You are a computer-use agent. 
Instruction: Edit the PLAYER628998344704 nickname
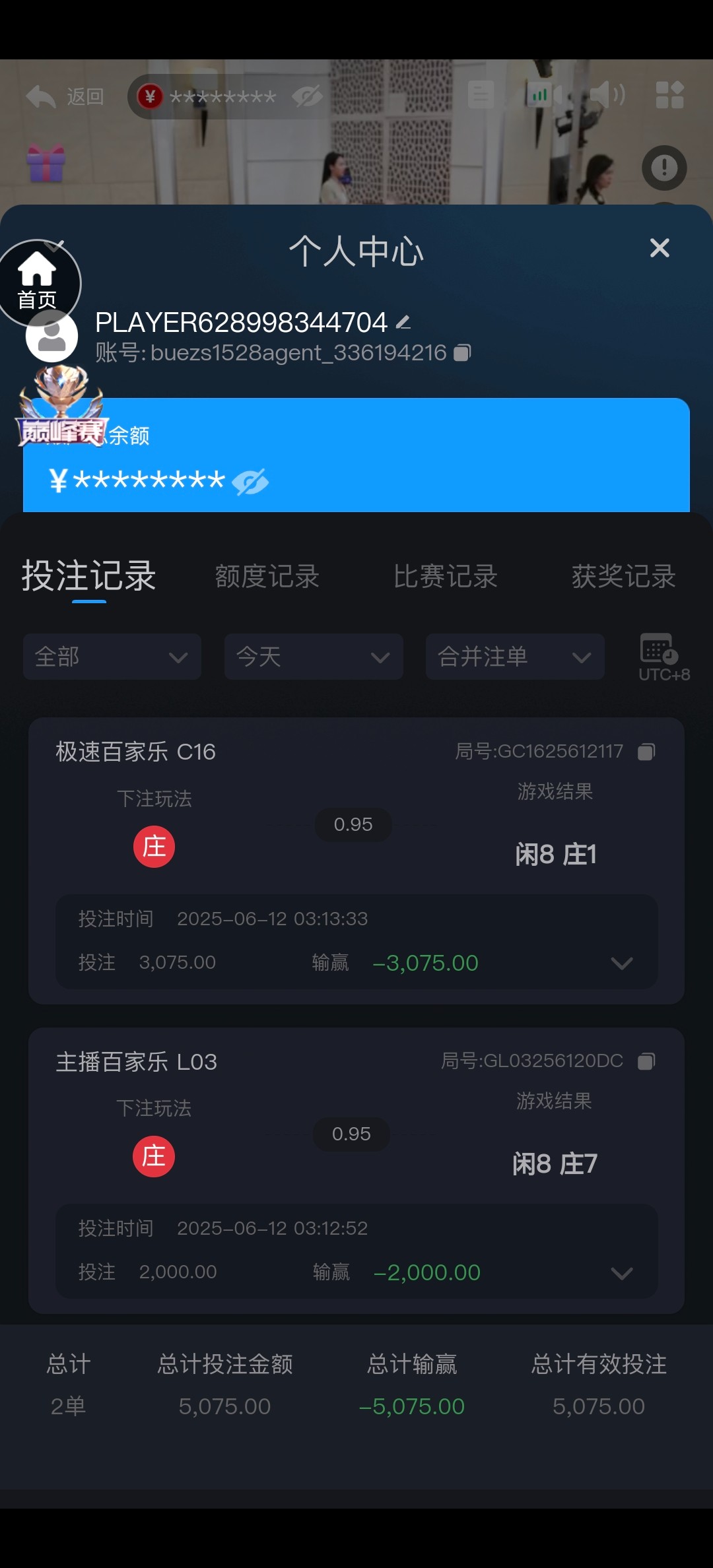(x=403, y=322)
